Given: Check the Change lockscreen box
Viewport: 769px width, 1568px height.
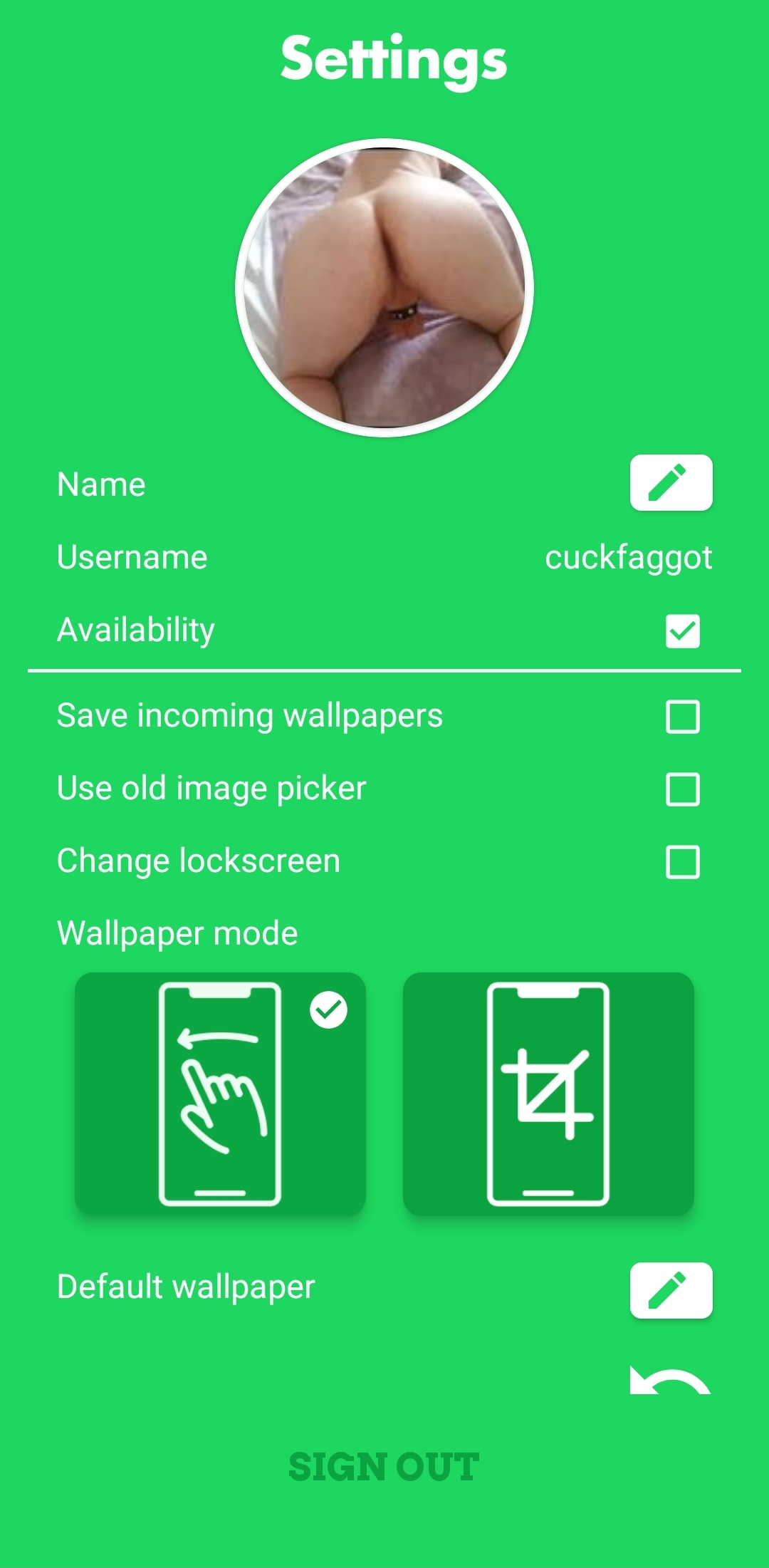Looking at the screenshot, I should pyautogui.click(x=682, y=862).
